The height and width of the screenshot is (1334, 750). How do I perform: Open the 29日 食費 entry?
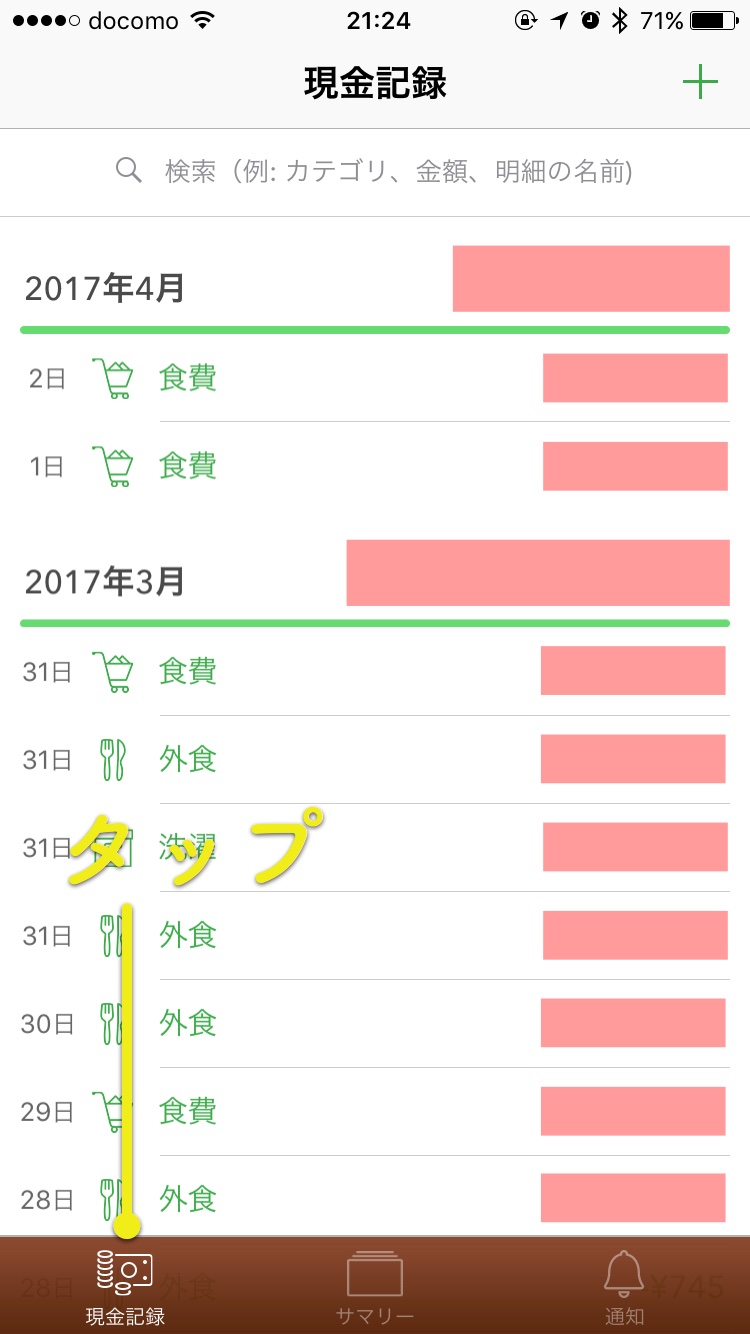click(375, 1111)
